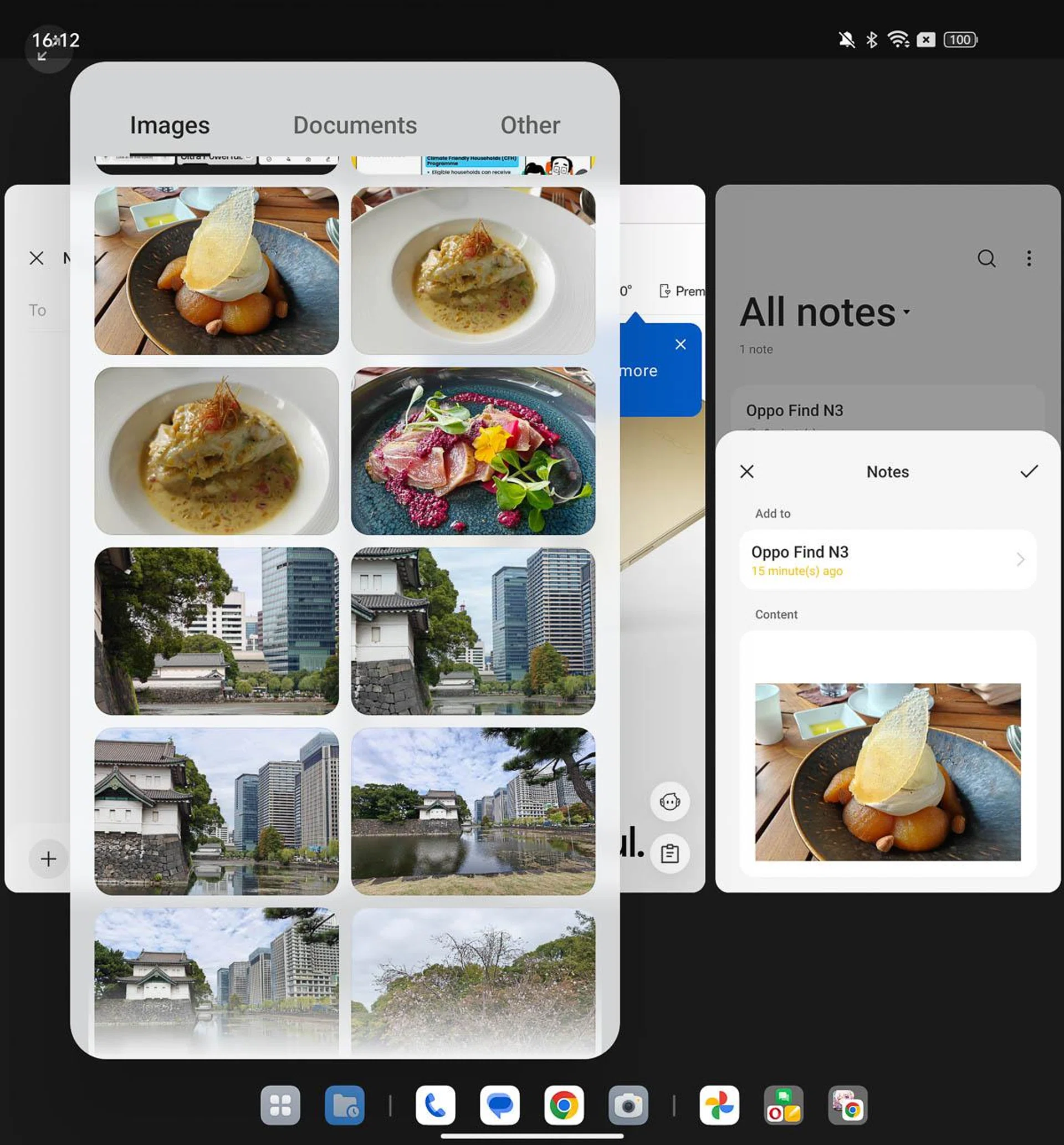
Task: Tap the plus button in message window
Action: click(48, 859)
